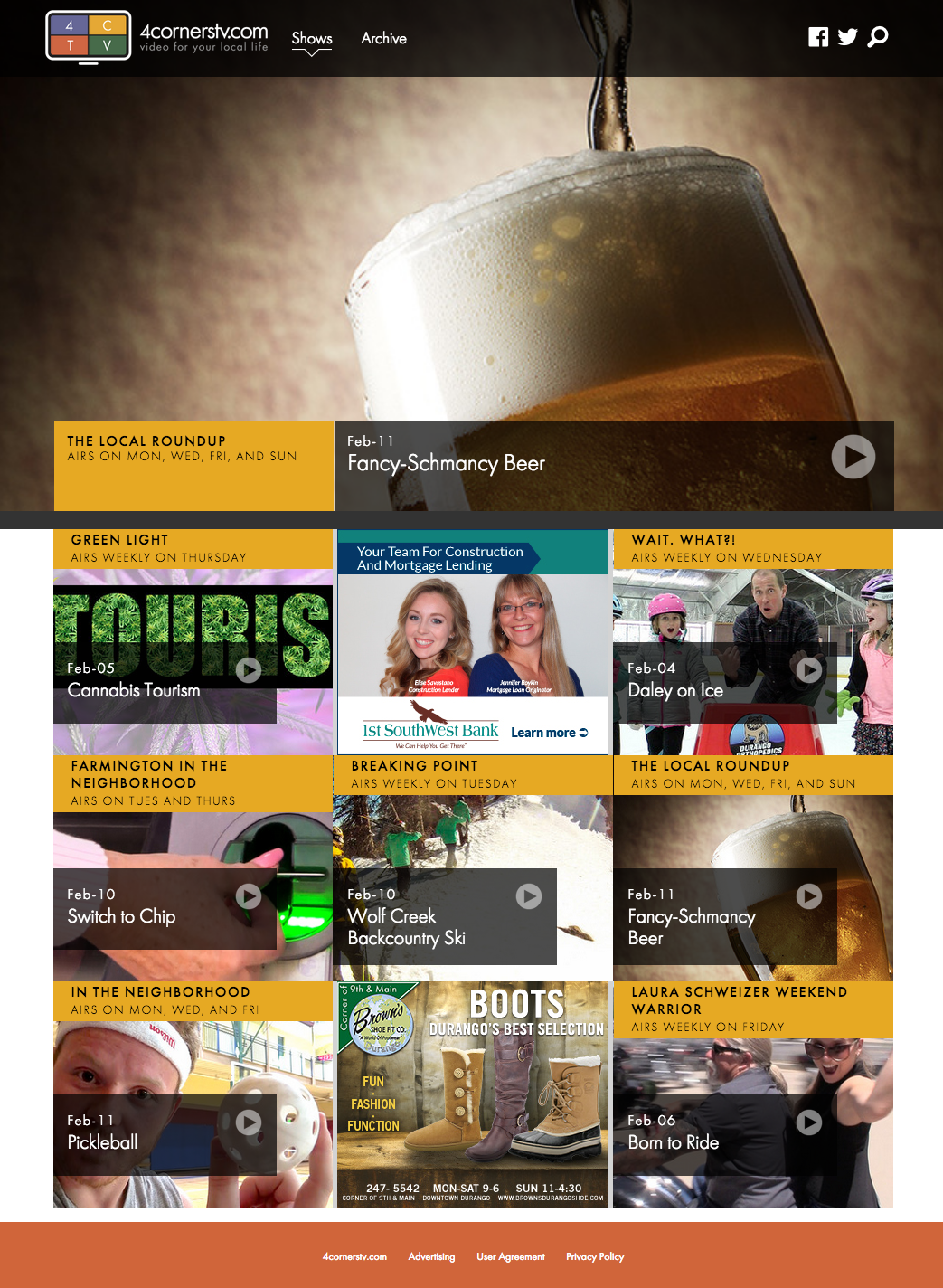
Task: Open the User Agreement footer link
Action: pyautogui.click(x=511, y=1256)
